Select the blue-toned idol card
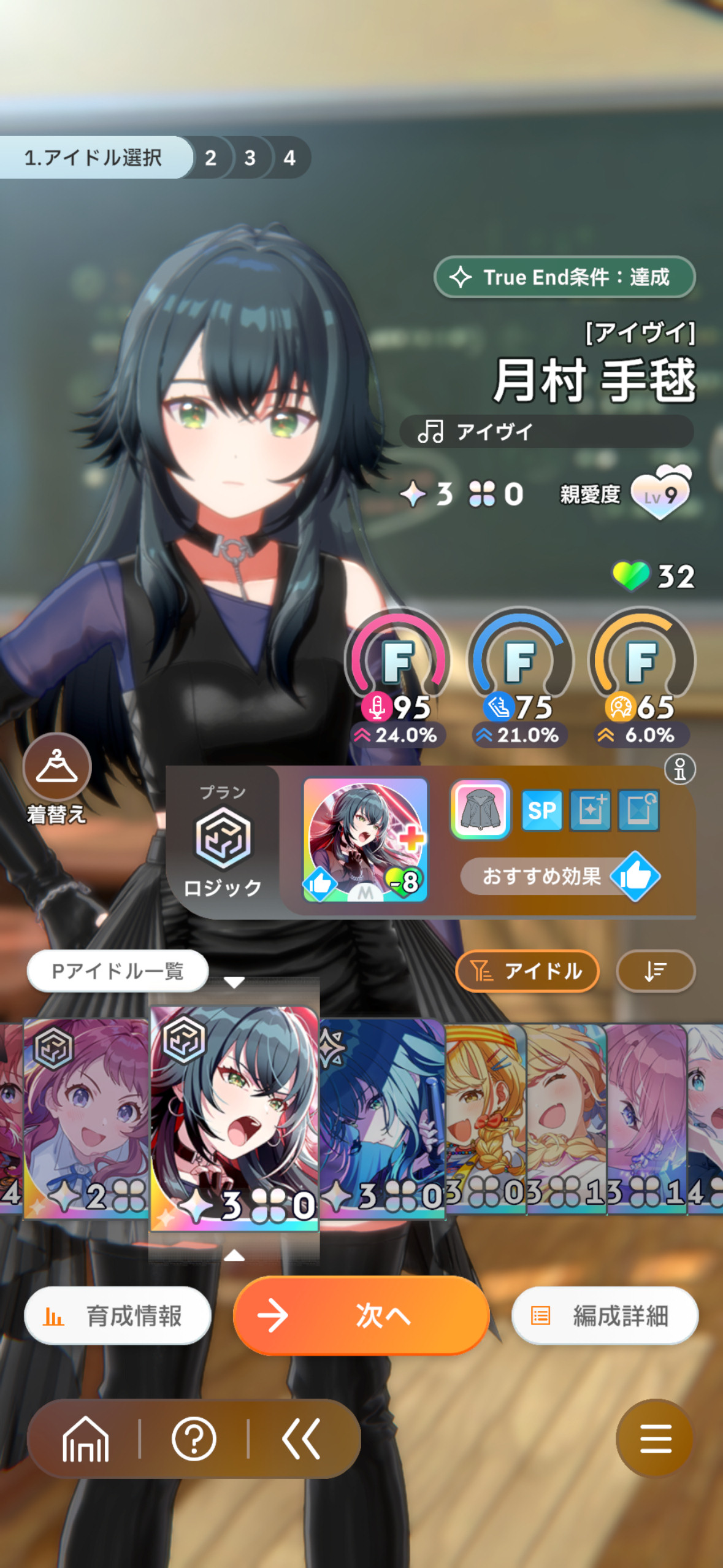 pyautogui.click(x=381, y=1118)
